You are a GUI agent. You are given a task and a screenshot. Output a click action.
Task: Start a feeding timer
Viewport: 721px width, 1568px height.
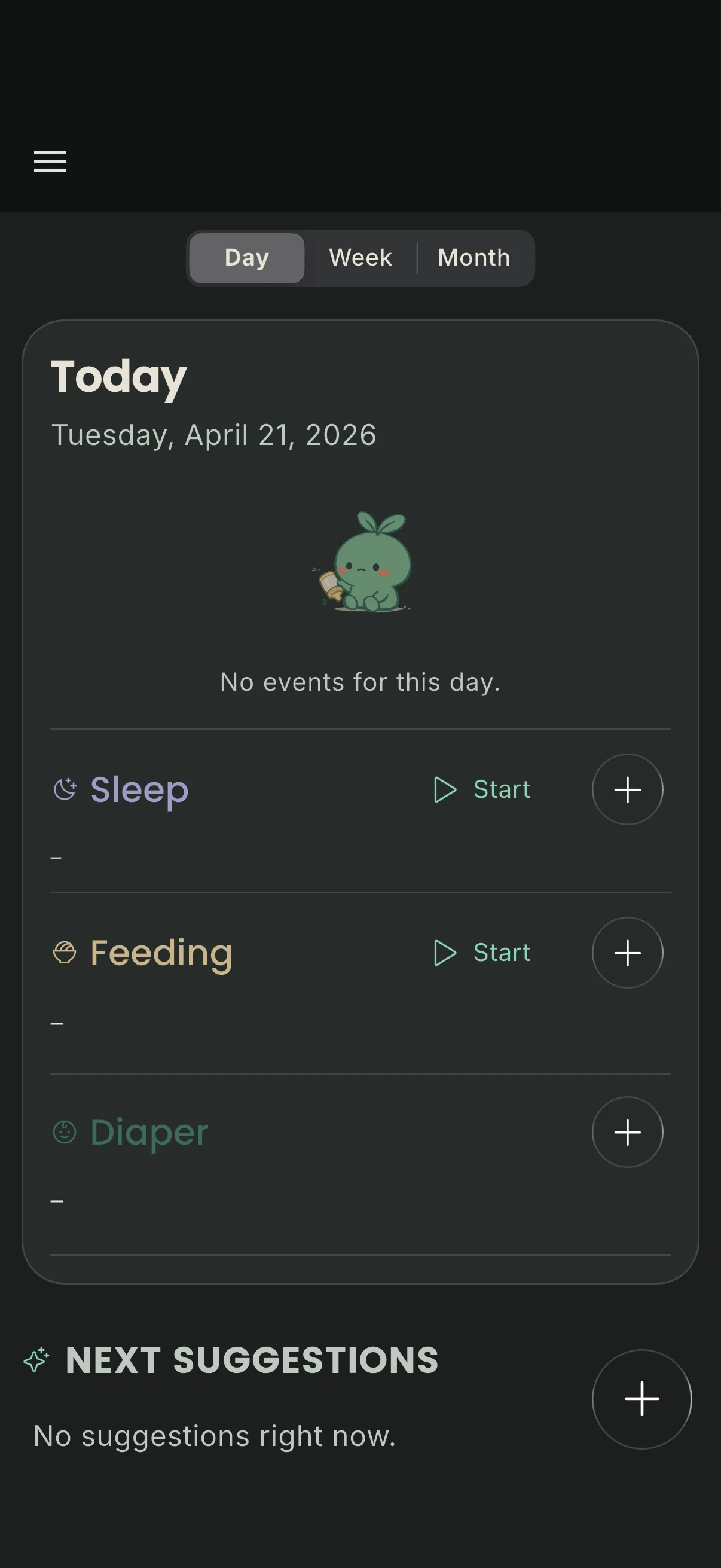[x=482, y=953]
